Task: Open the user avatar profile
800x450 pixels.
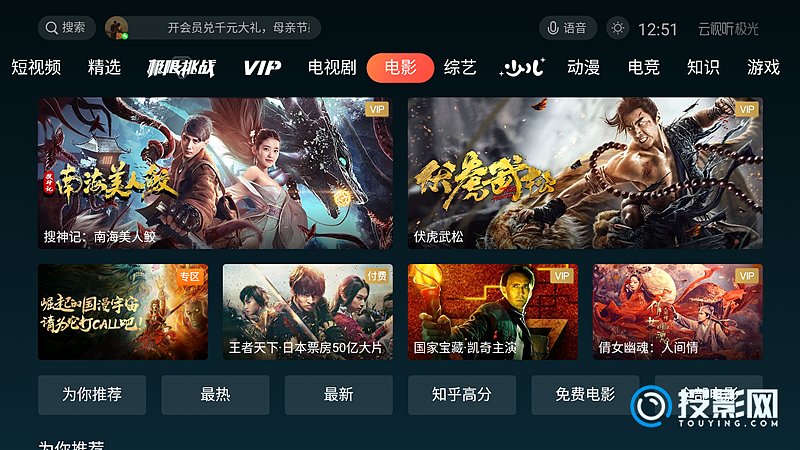Action: [x=117, y=28]
